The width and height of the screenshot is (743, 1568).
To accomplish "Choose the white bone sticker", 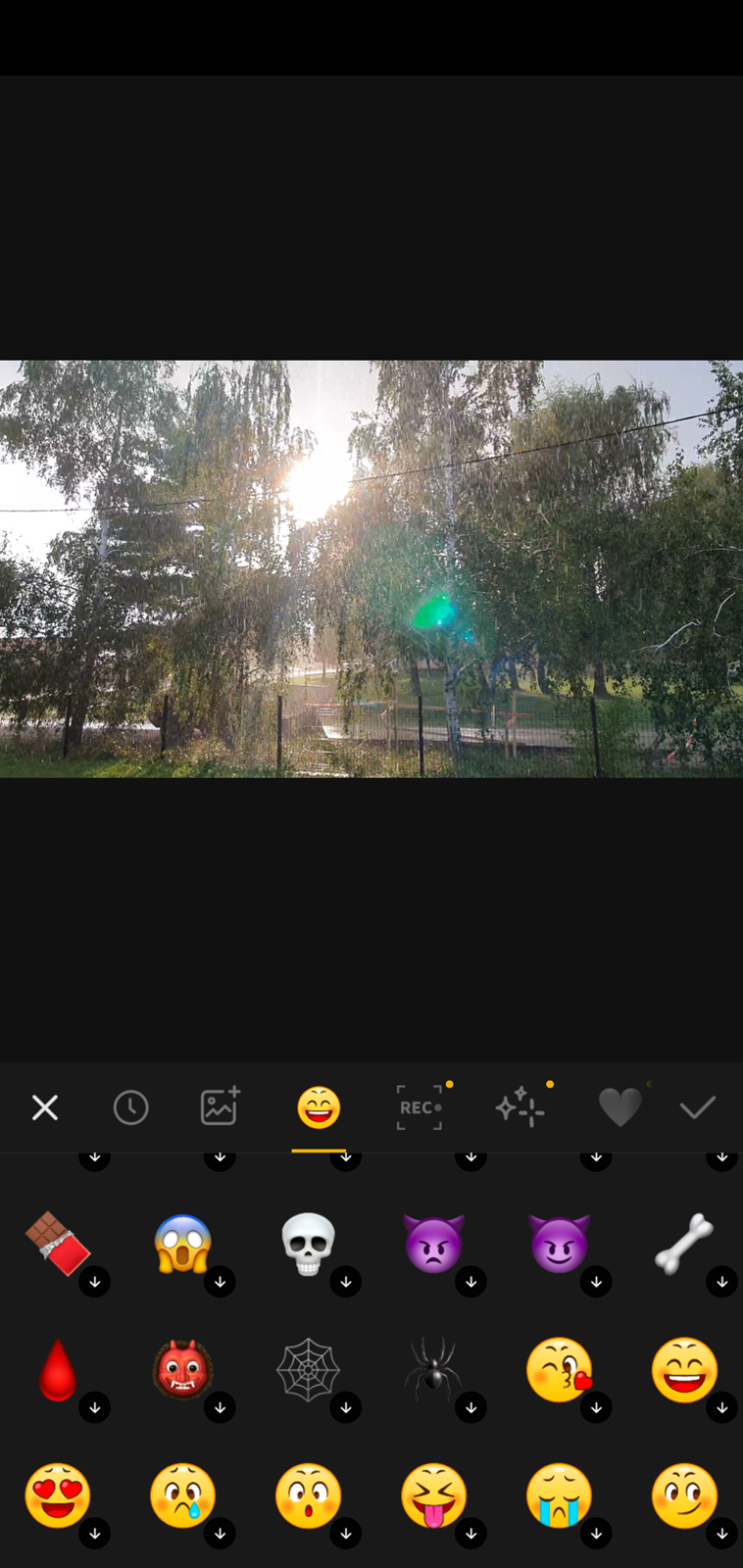I will point(684,1244).
